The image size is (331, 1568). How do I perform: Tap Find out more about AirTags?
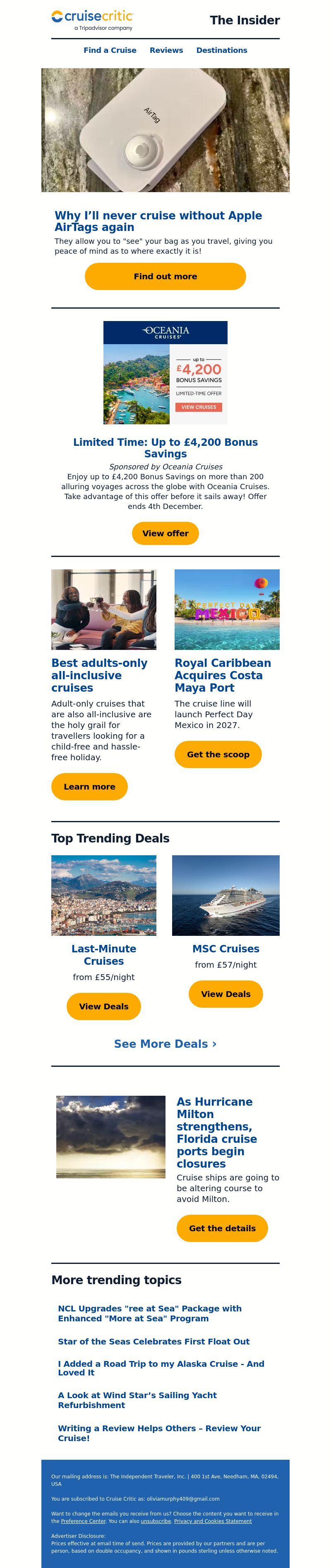[x=165, y=276]
